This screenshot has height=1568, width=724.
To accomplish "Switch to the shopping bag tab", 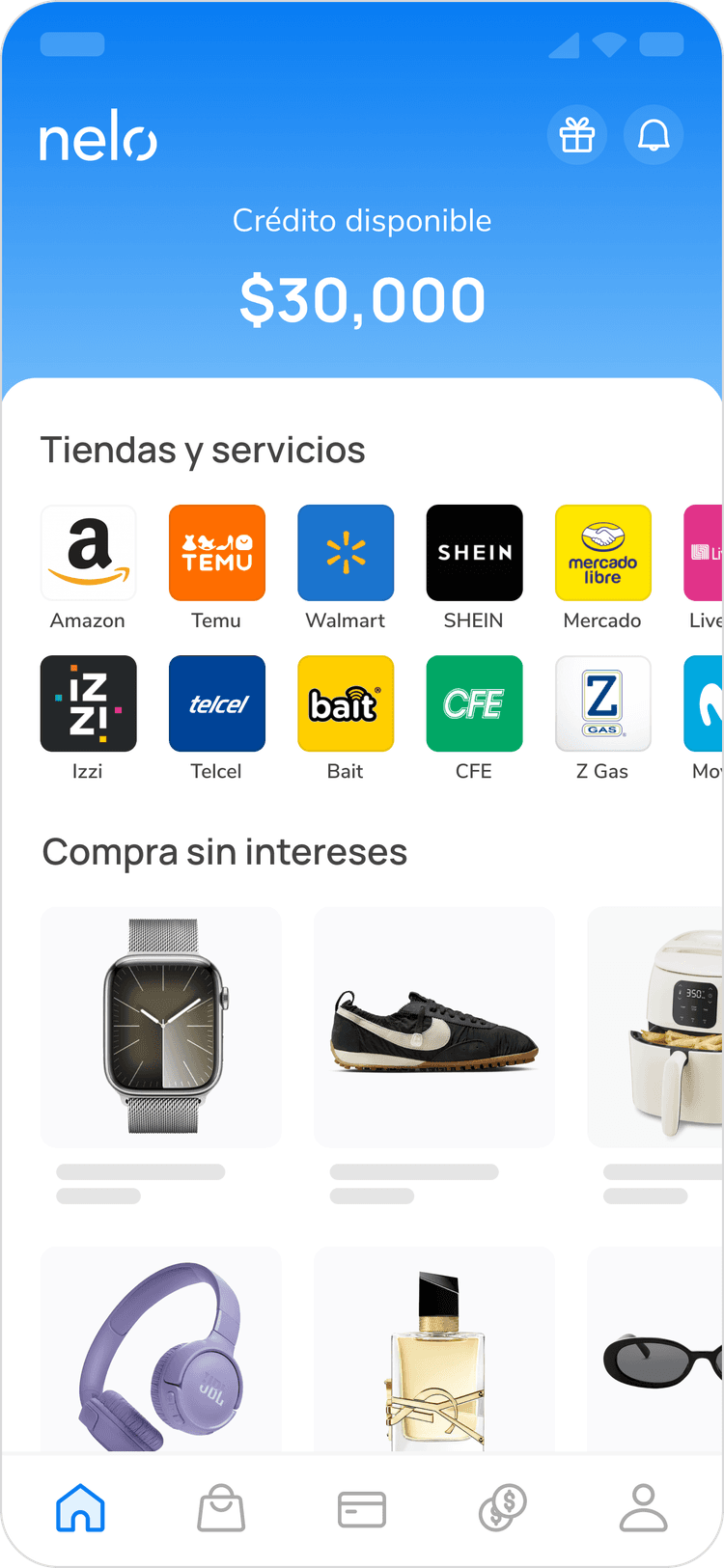I will [221, 1508].
